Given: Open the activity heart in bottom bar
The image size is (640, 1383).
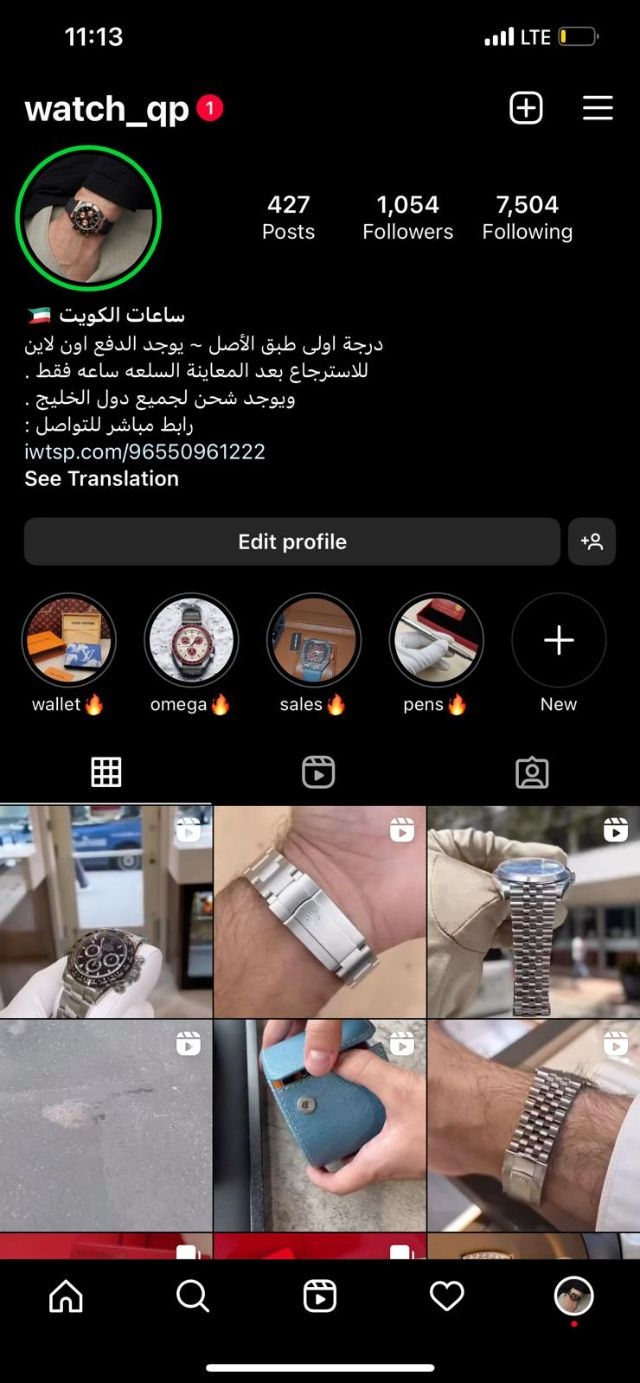Looking at the screenshot, I should click(447, 1297).
